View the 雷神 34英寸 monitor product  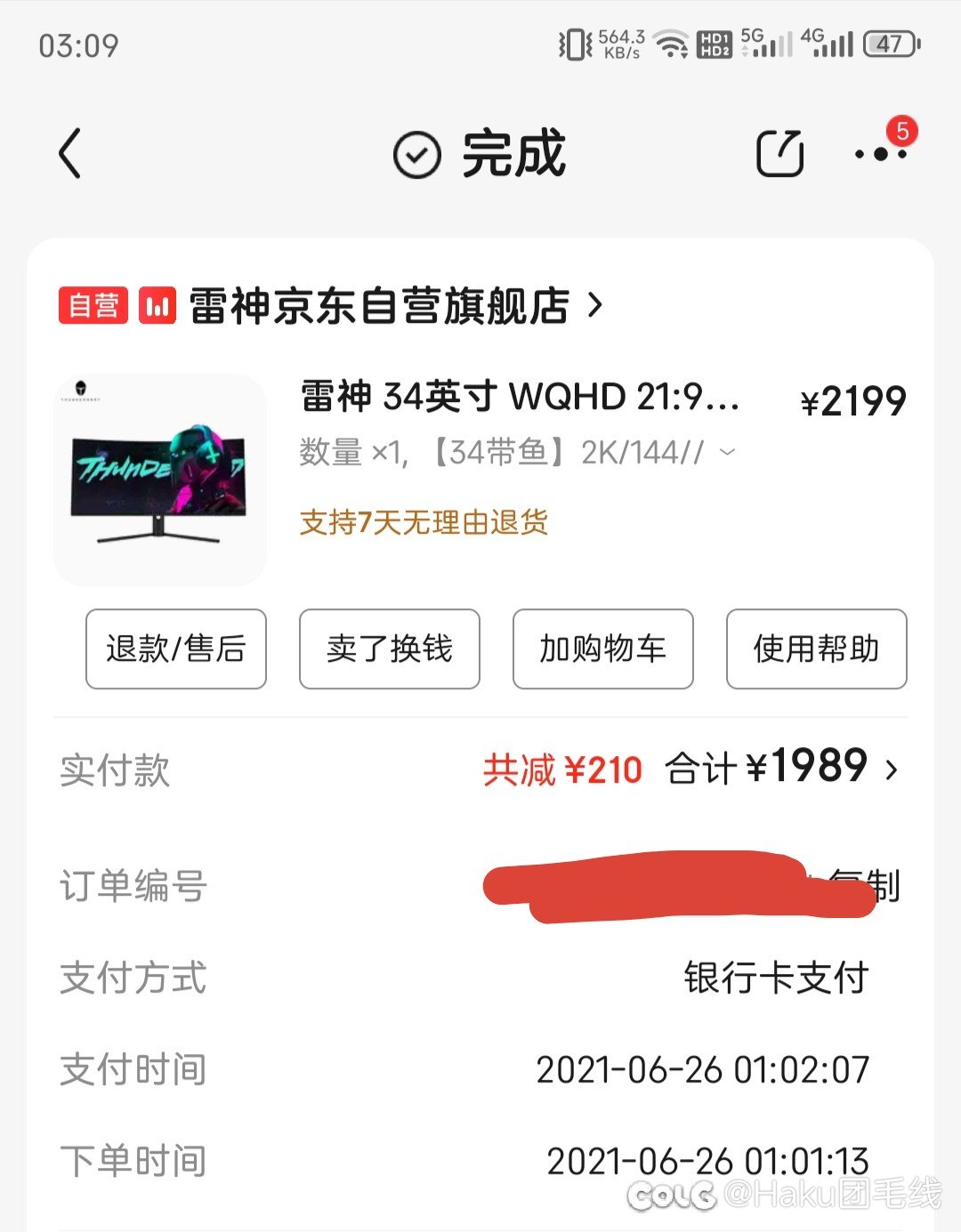(520, 397)
